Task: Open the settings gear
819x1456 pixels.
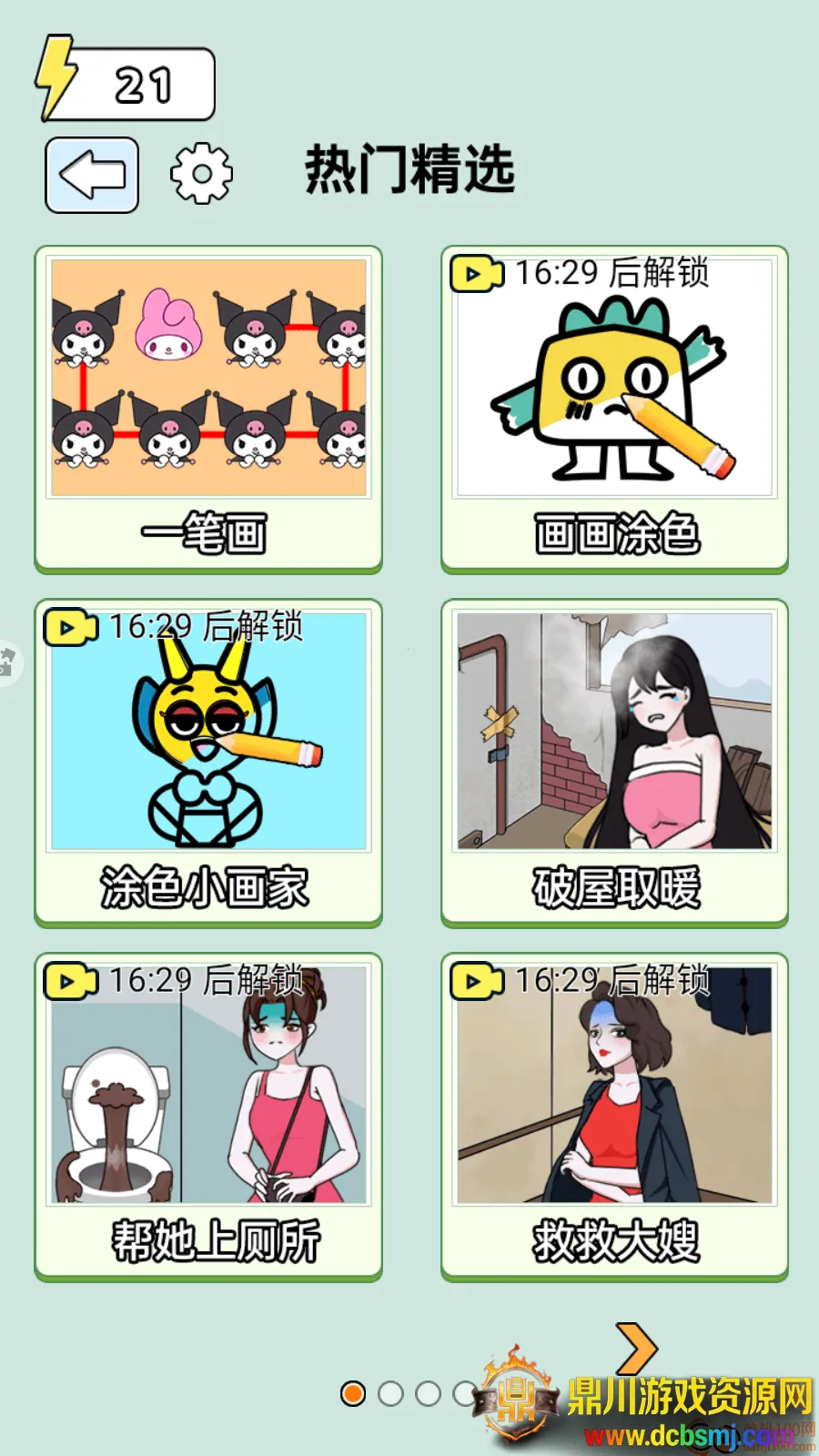Action: coord(201,173)
